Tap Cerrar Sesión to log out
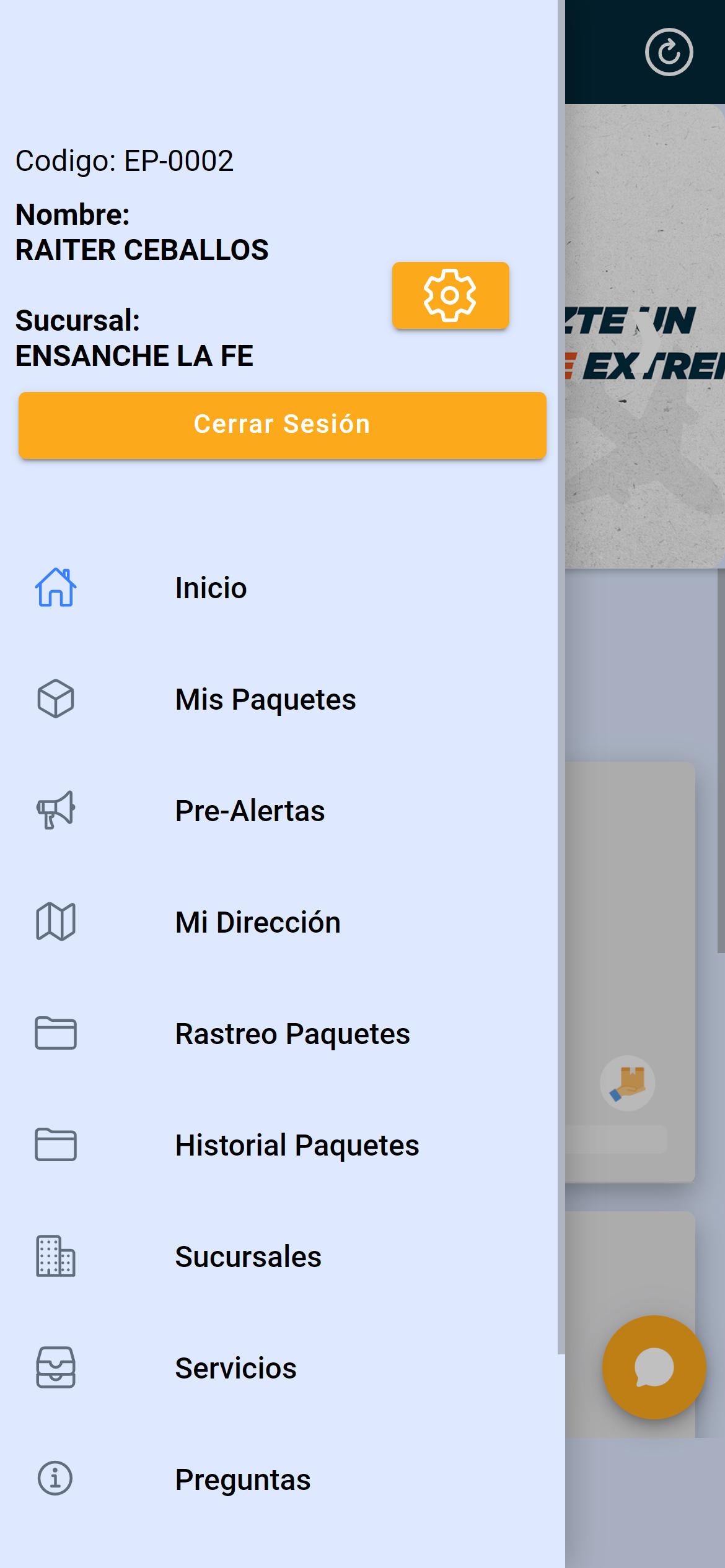 point(283,425)
